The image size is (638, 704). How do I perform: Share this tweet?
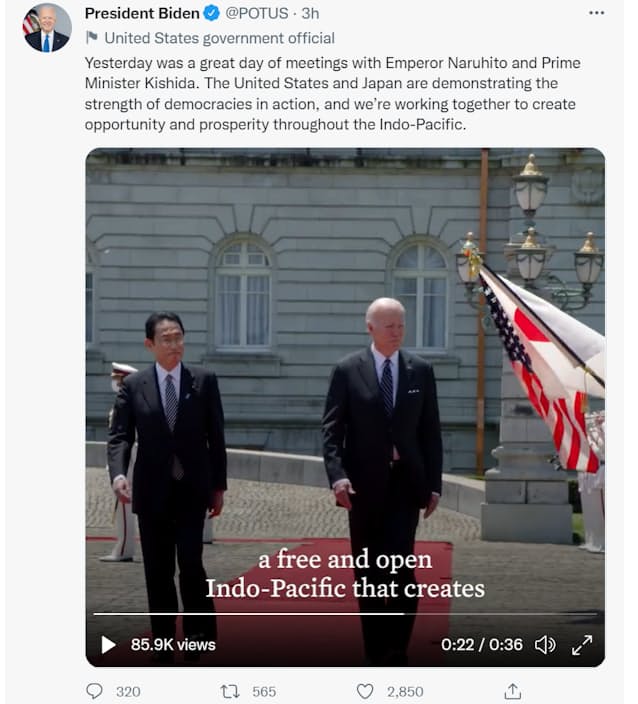[x=512, y=691]
